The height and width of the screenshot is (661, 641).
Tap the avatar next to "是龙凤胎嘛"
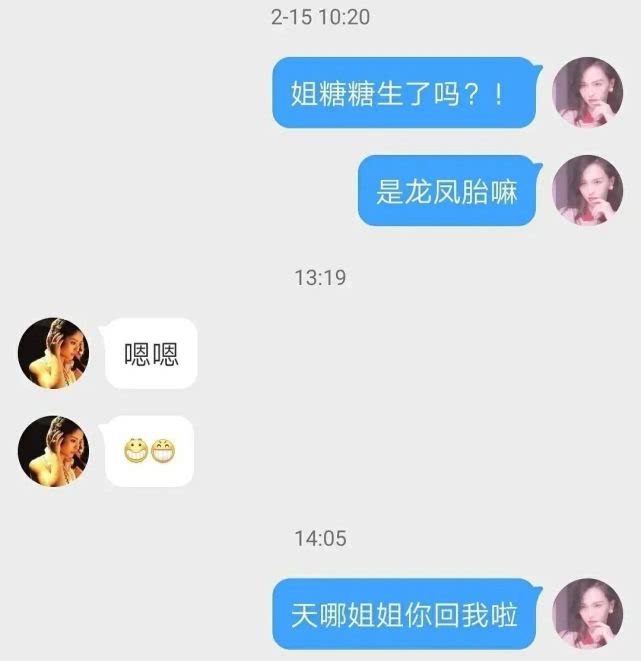pyautogui.click(x=587, y=191)
